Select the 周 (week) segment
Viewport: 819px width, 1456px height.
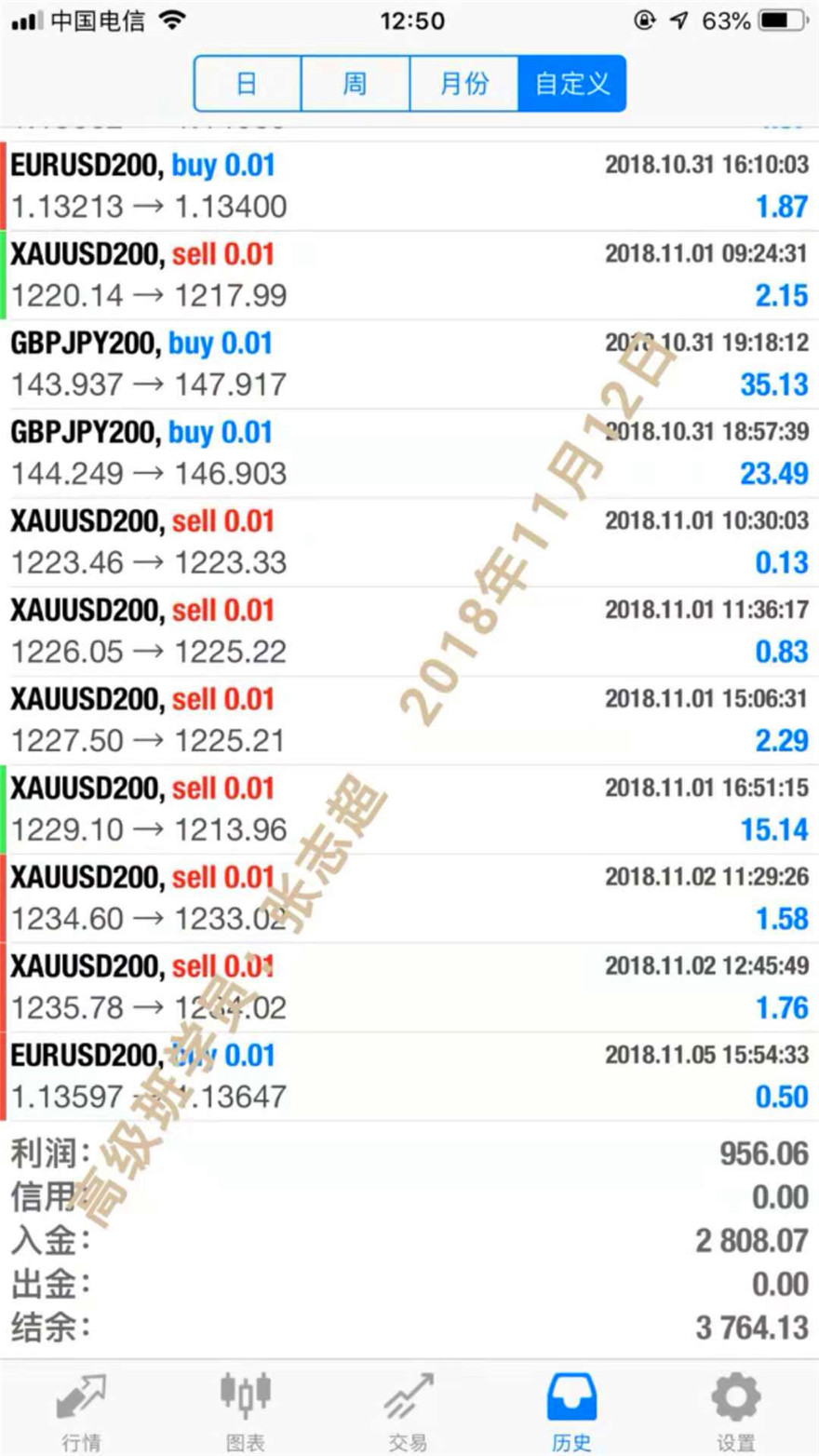[x=355, y=84]
